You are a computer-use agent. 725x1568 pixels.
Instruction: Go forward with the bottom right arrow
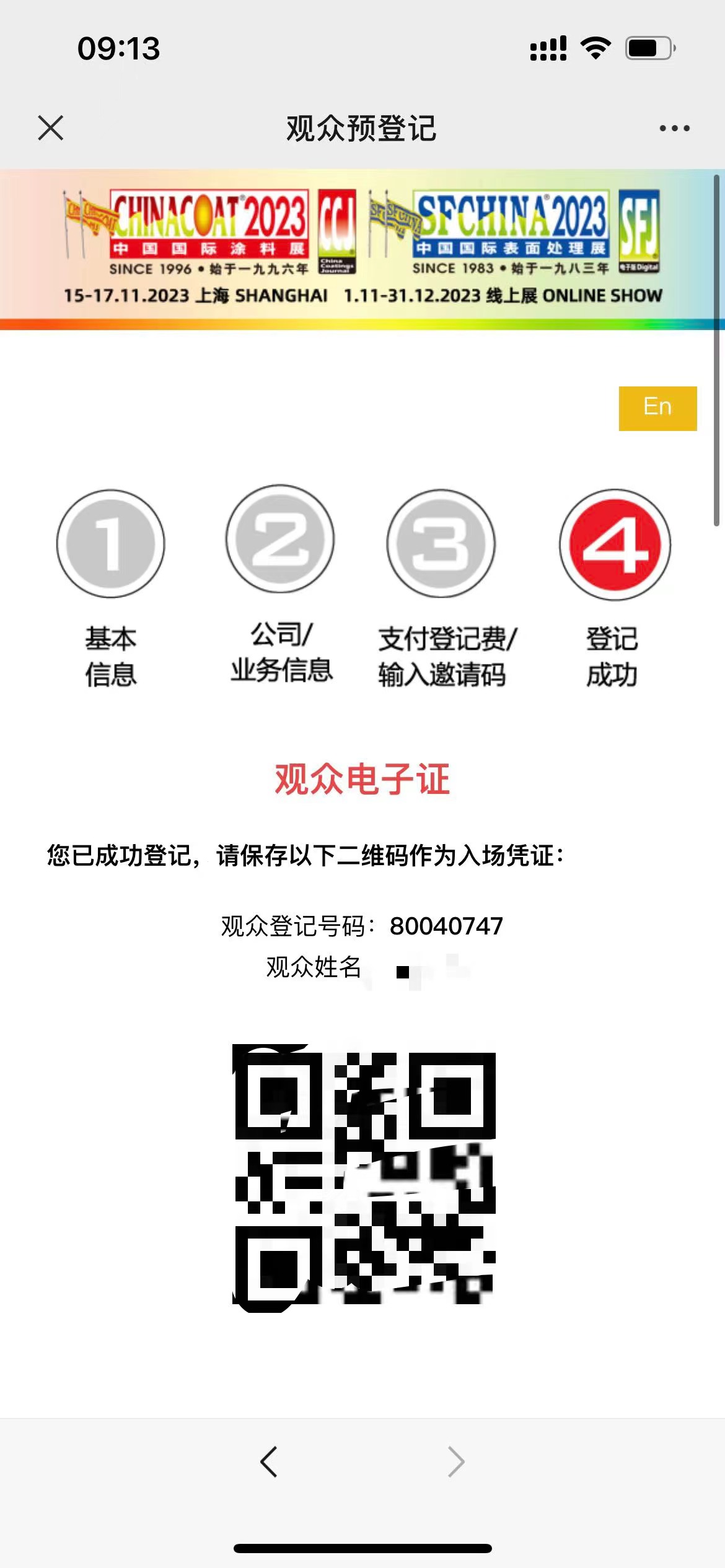[456, 1462]
